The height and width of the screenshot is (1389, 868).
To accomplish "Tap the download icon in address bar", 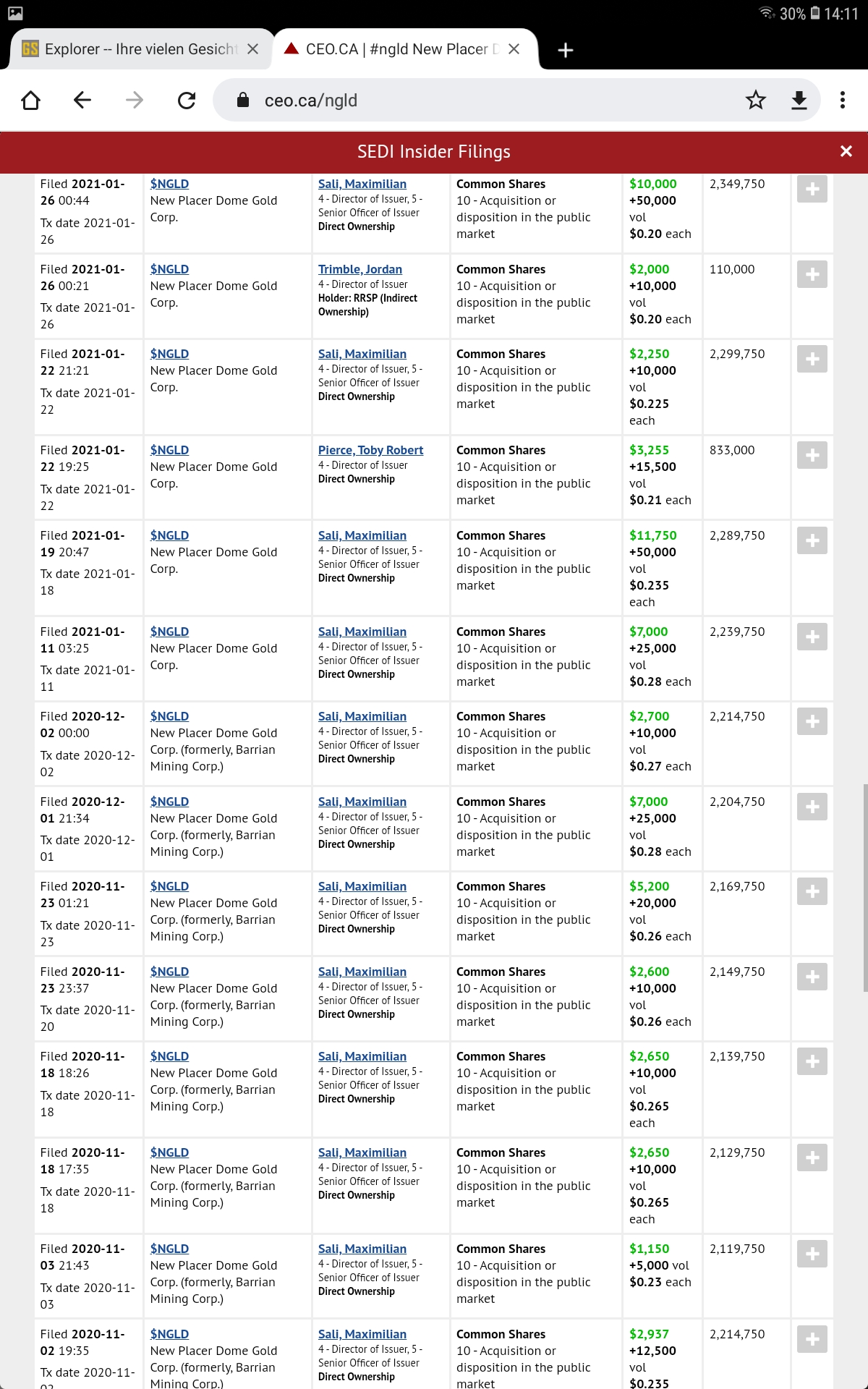I will tap(799, 100).
